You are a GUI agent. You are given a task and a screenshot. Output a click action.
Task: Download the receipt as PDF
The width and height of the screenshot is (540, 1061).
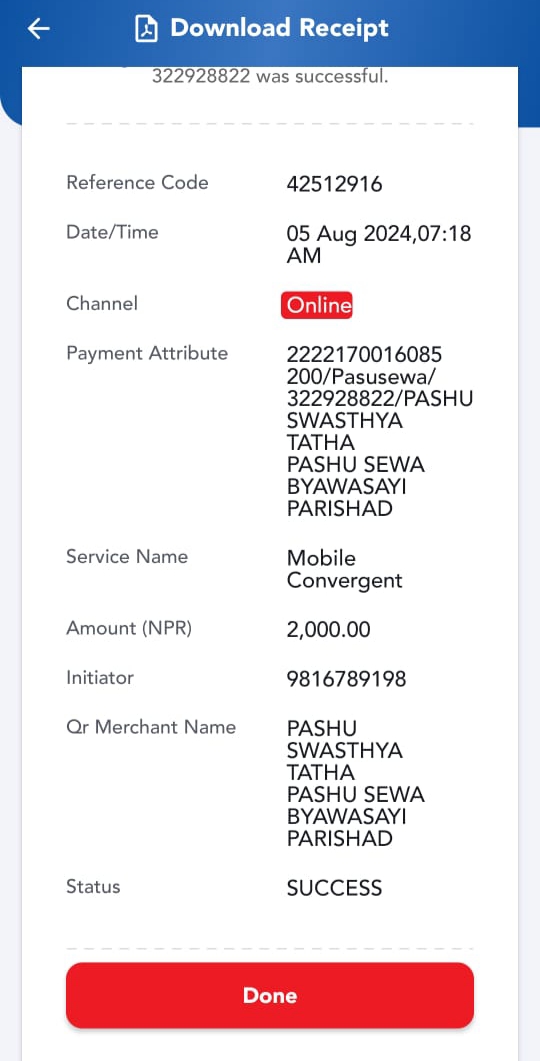(x=262, y=28)
